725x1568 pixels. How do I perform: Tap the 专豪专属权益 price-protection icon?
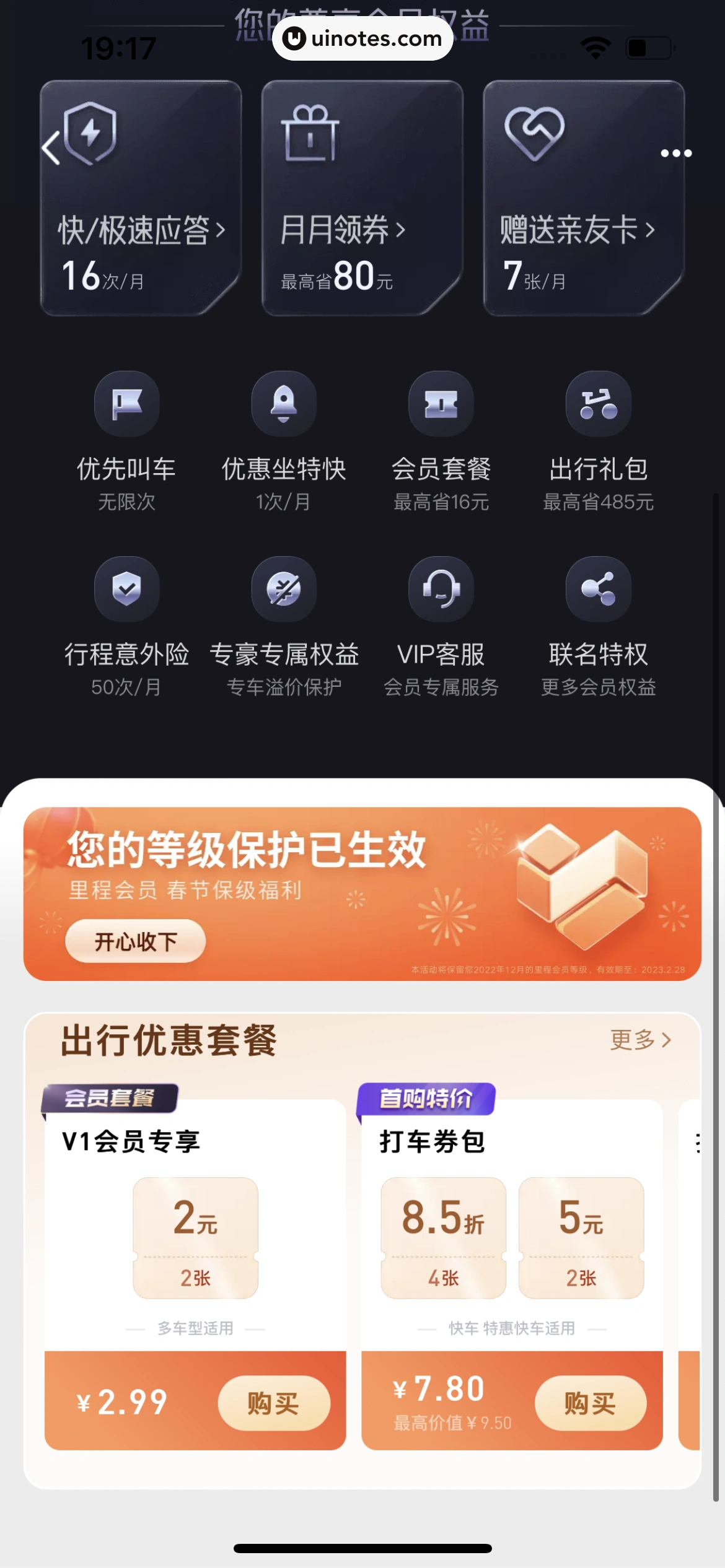284,589
